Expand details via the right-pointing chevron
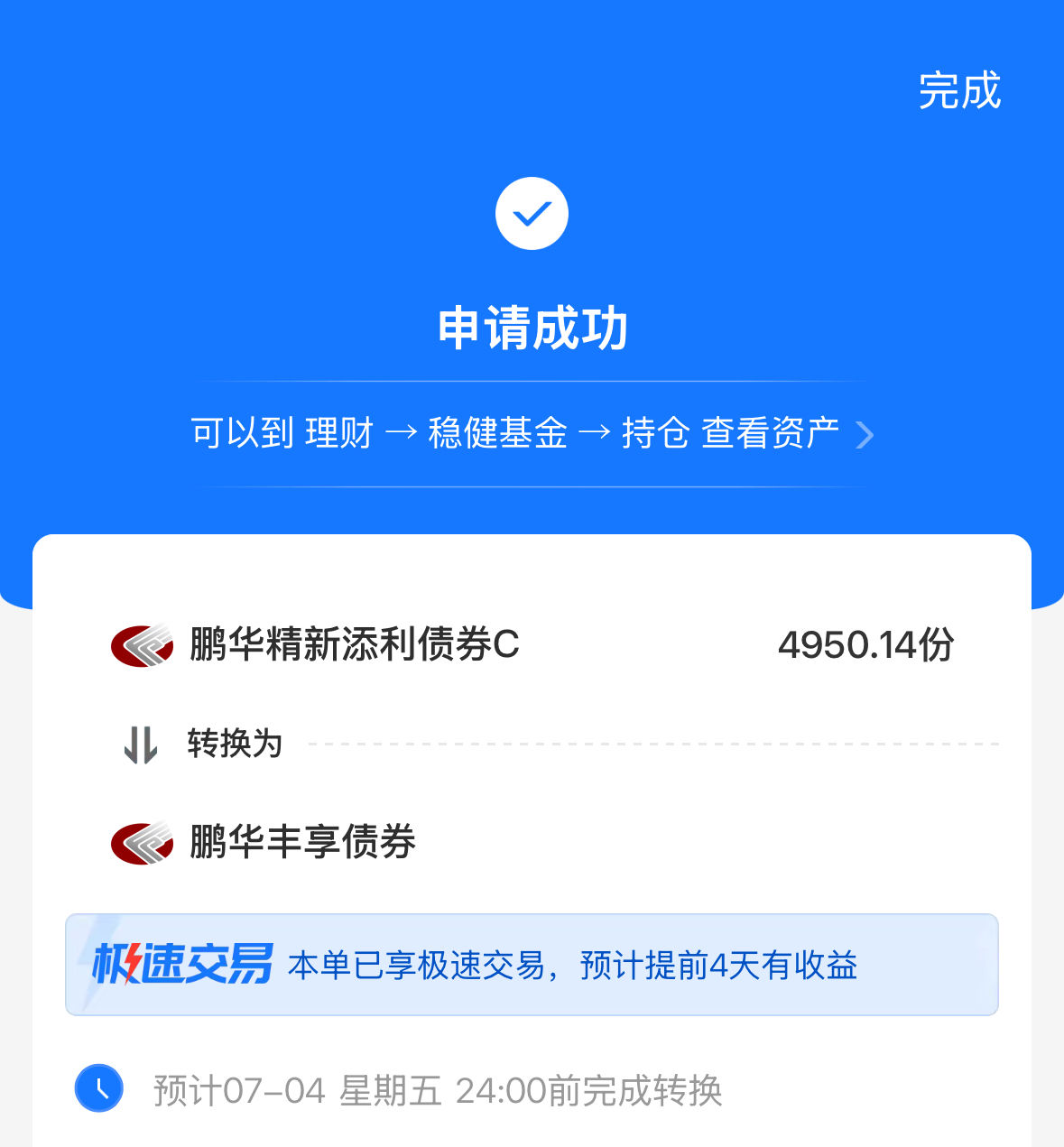The image size is (1064, 1147). pos(865,435)
